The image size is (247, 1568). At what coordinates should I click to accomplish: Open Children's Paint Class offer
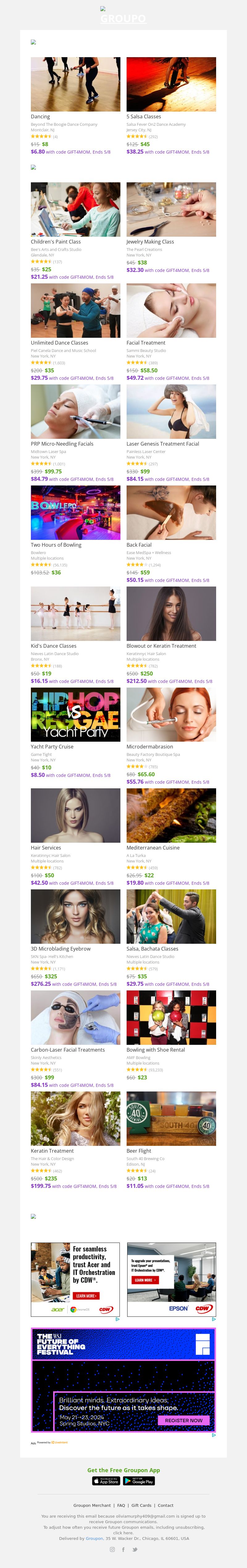tap(75, 210)
